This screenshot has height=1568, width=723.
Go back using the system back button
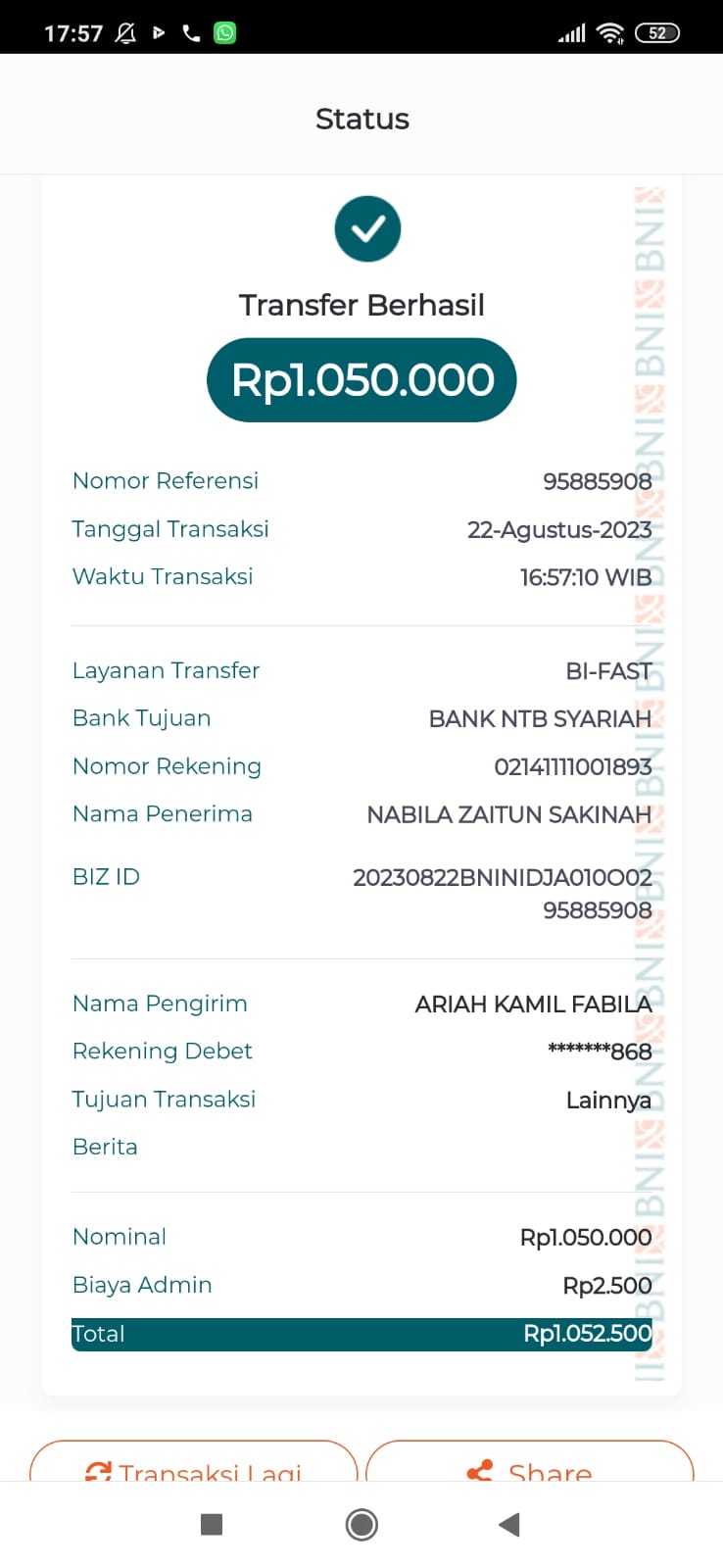508,1524
